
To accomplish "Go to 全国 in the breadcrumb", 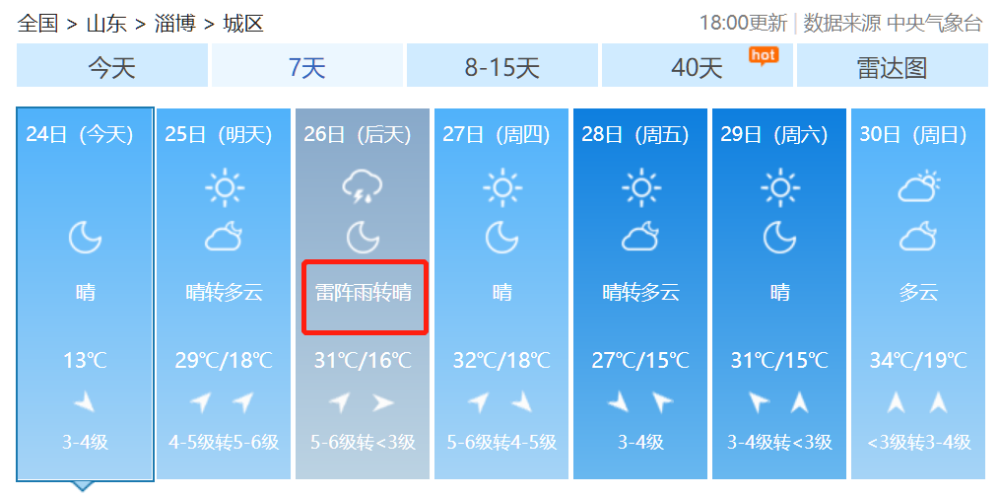I will click(x=38, y=23).
